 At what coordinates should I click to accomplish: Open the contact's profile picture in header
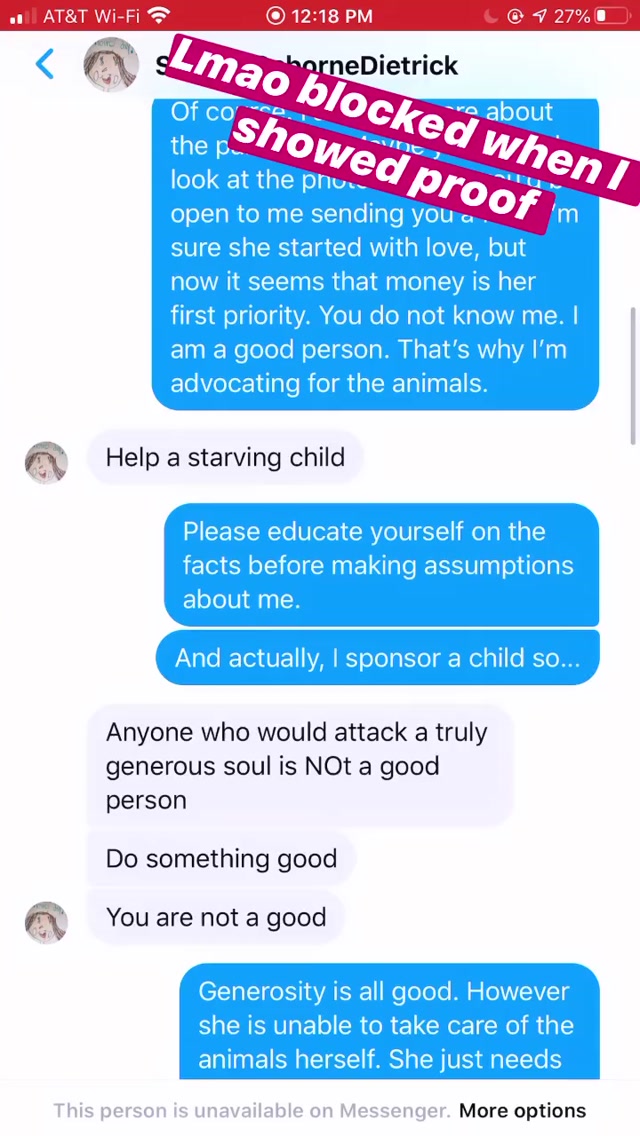(x=111, y=65)
